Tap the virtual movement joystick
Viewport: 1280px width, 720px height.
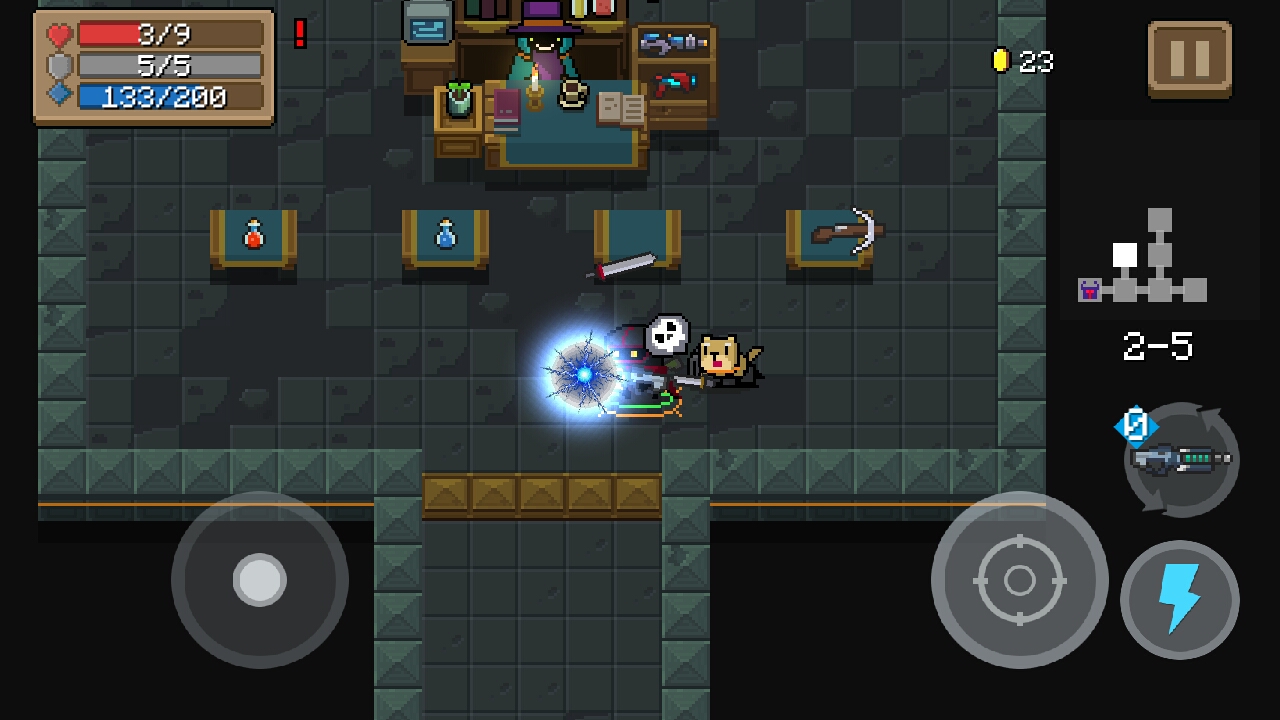click(x=260, y=580)
